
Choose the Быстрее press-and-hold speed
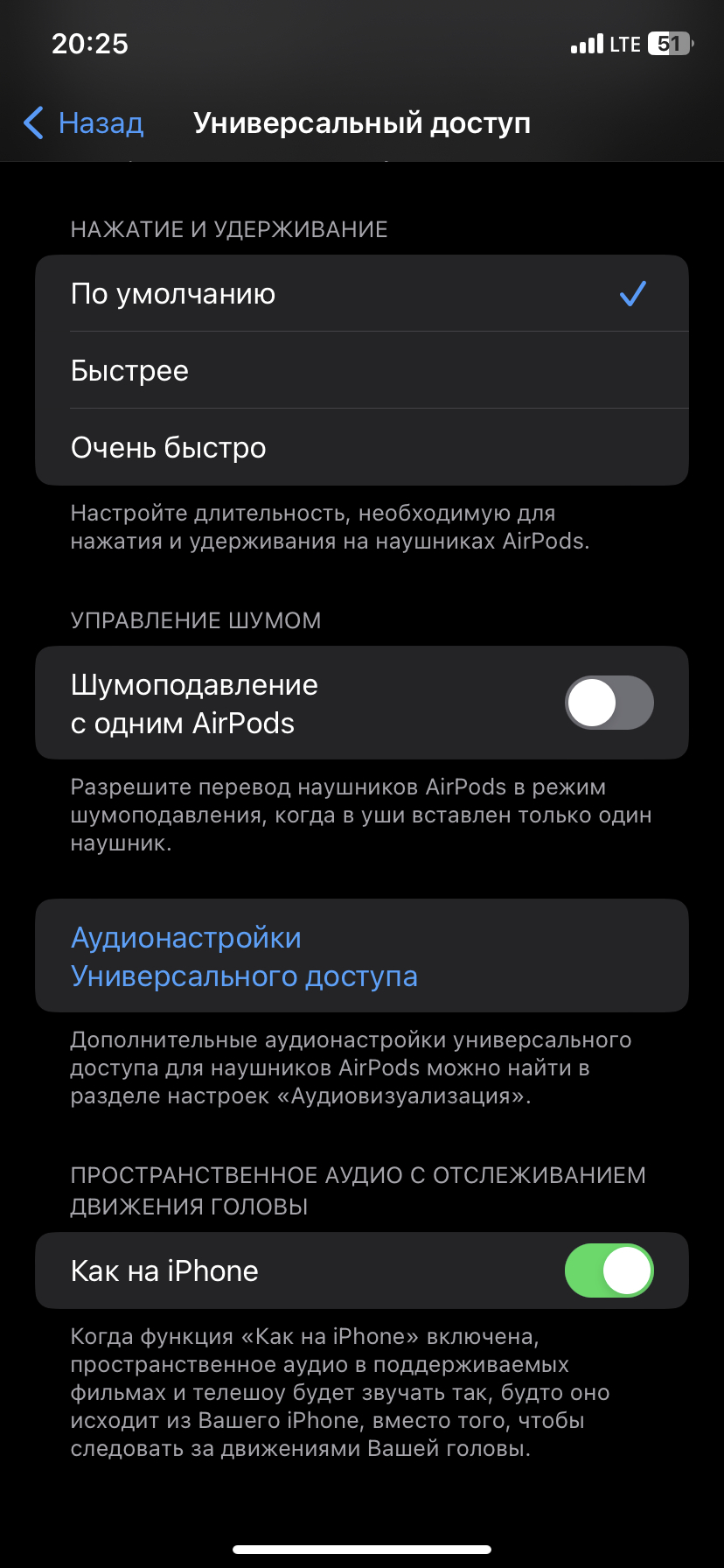360,371
